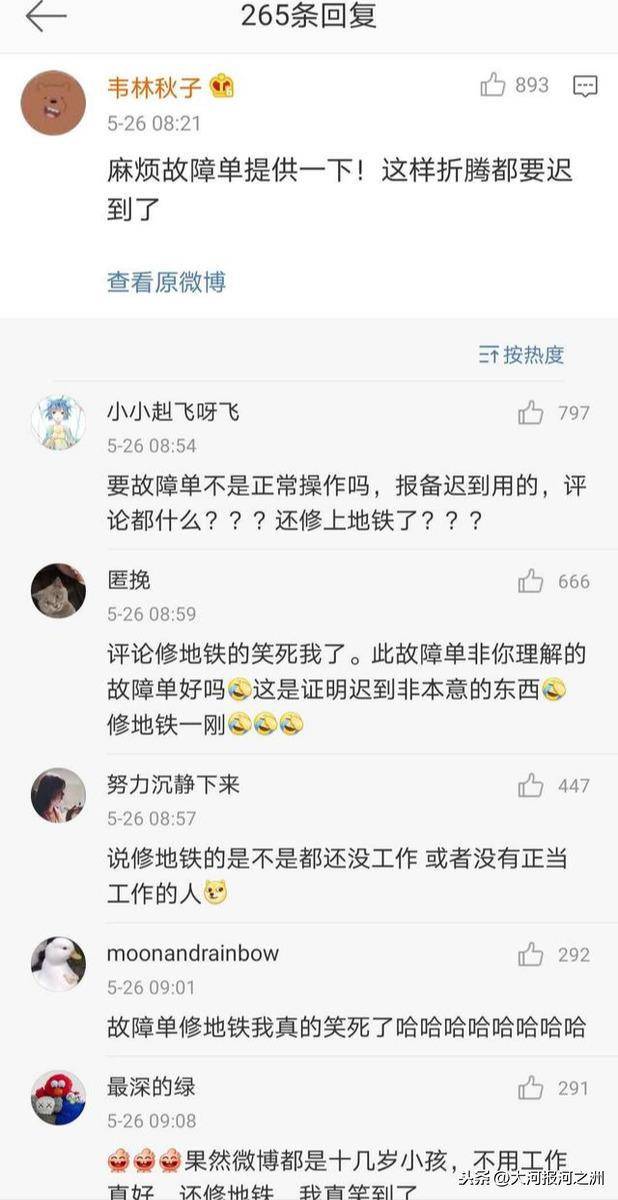View moonandrainbow's profile avatar
Viewport: 618px width, 1200px height.
pos(58,963)
